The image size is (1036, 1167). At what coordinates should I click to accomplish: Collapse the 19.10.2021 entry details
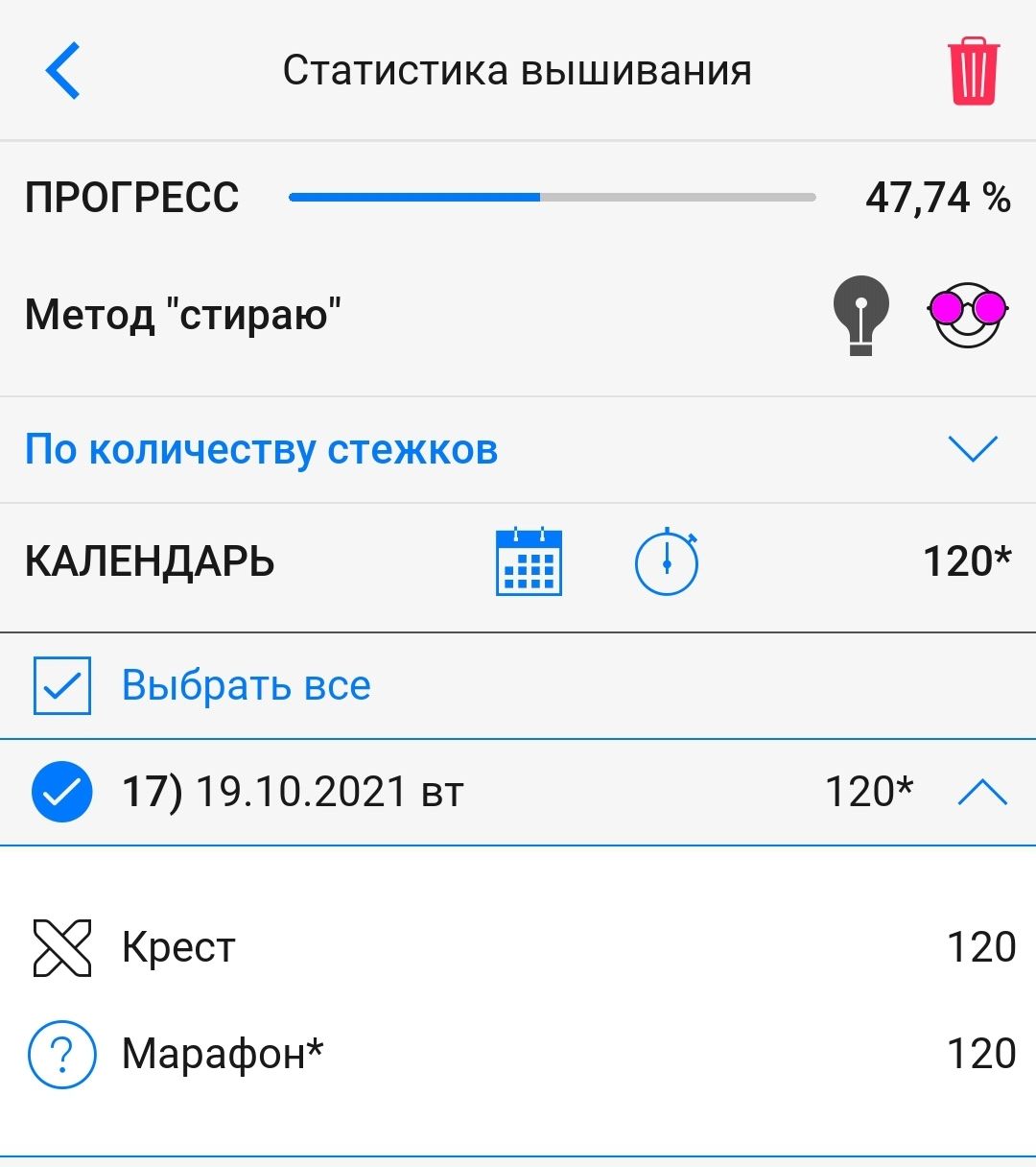pyautogui.click(x=982, y=793)
